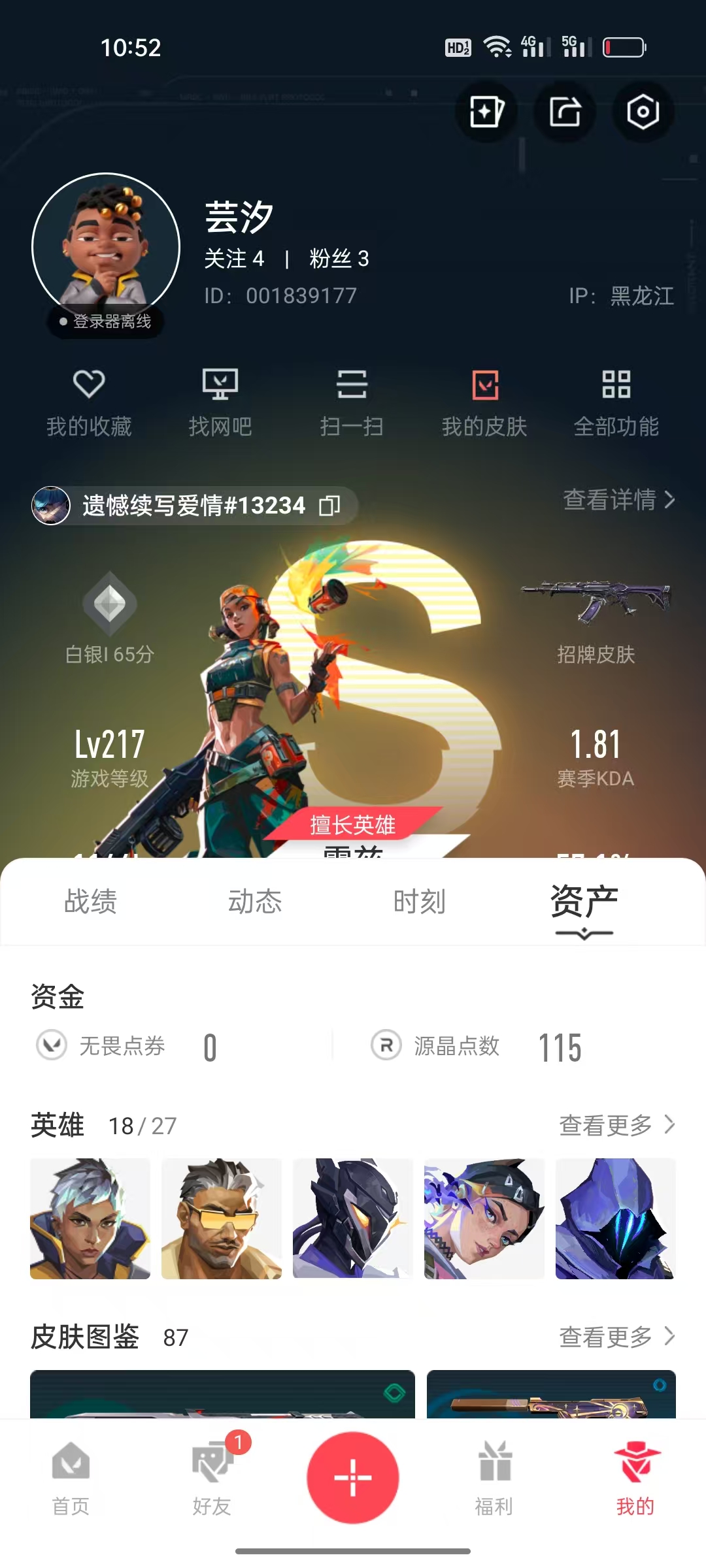Open 找网吧 internet cafe finder

click(220, 402)
